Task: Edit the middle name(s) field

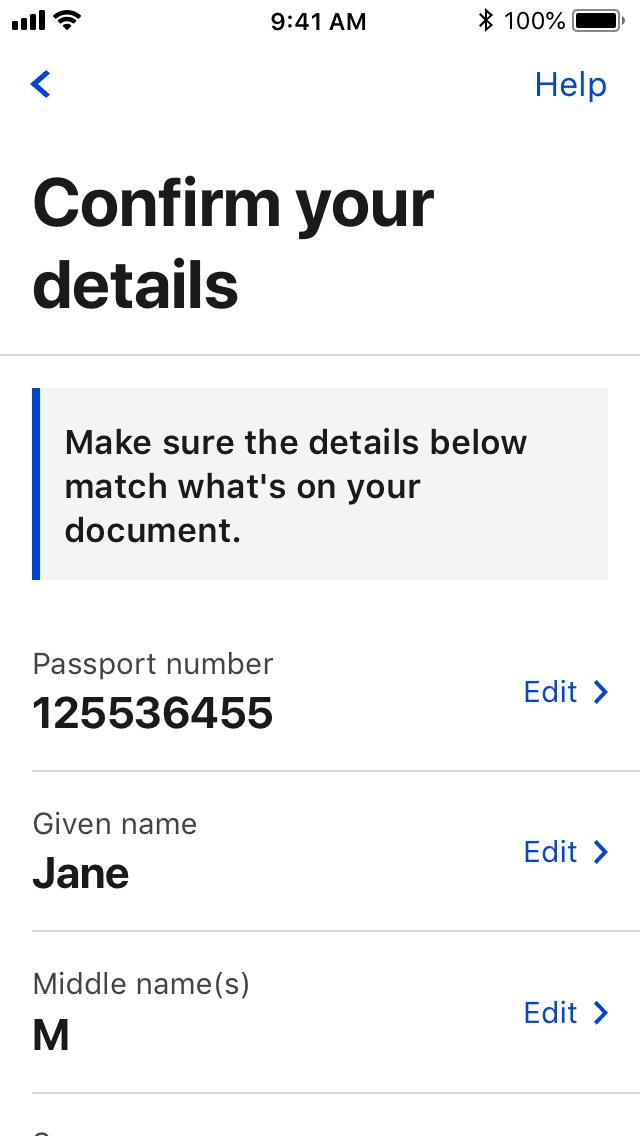Action: 565,1013
